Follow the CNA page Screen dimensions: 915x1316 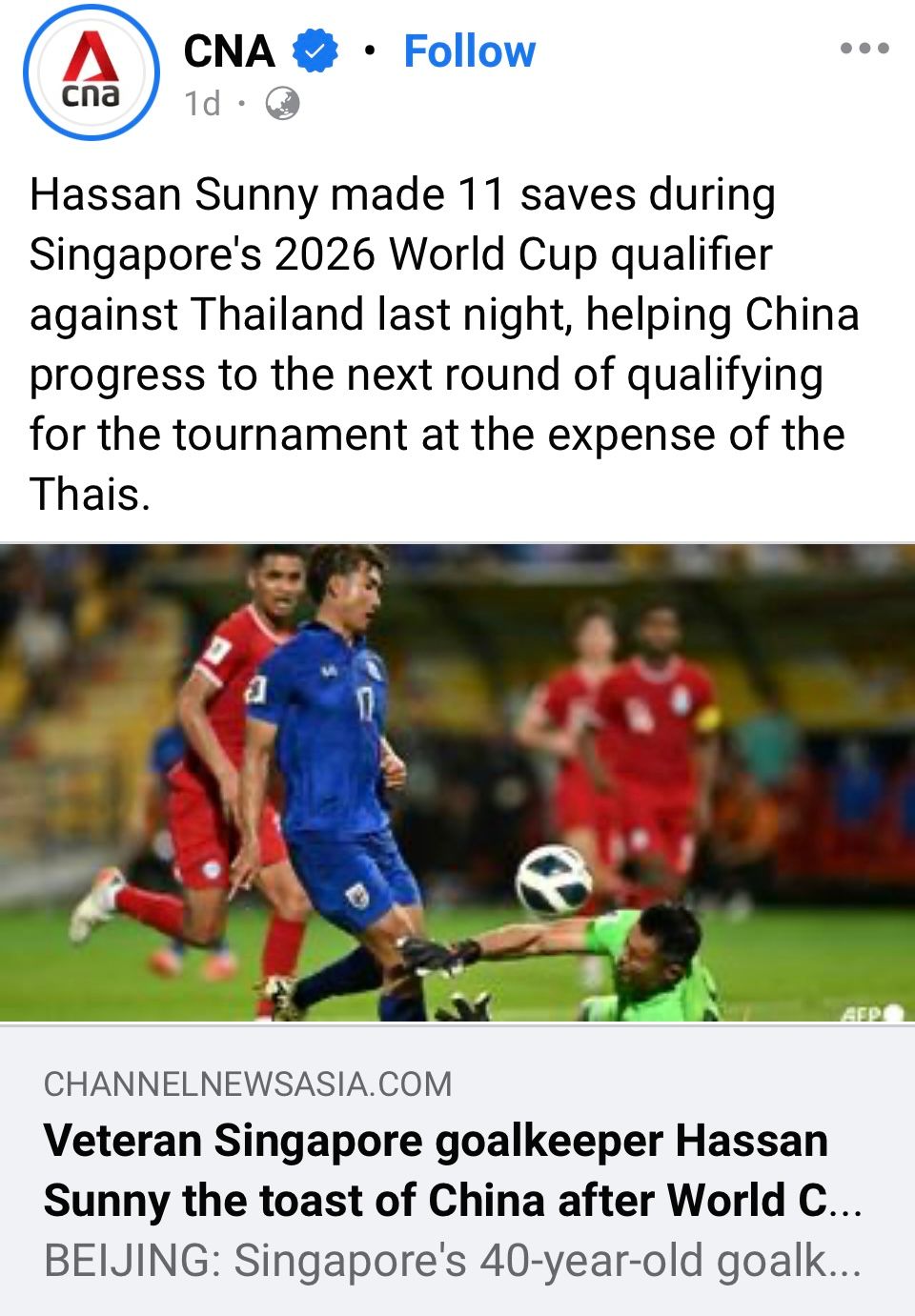(469, 51)
